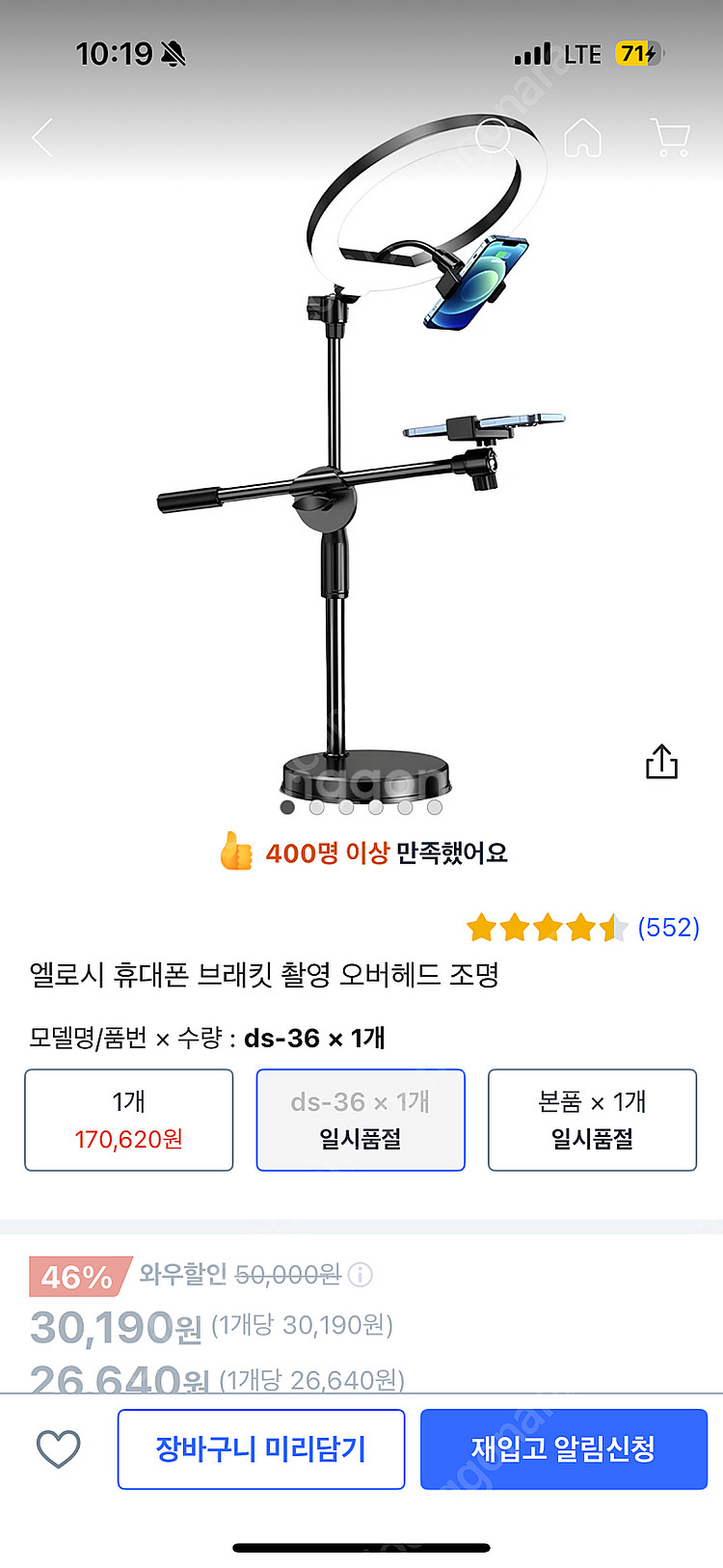Show info for the 와우할인 price

pyautogui.click(x=361, y=1275)
